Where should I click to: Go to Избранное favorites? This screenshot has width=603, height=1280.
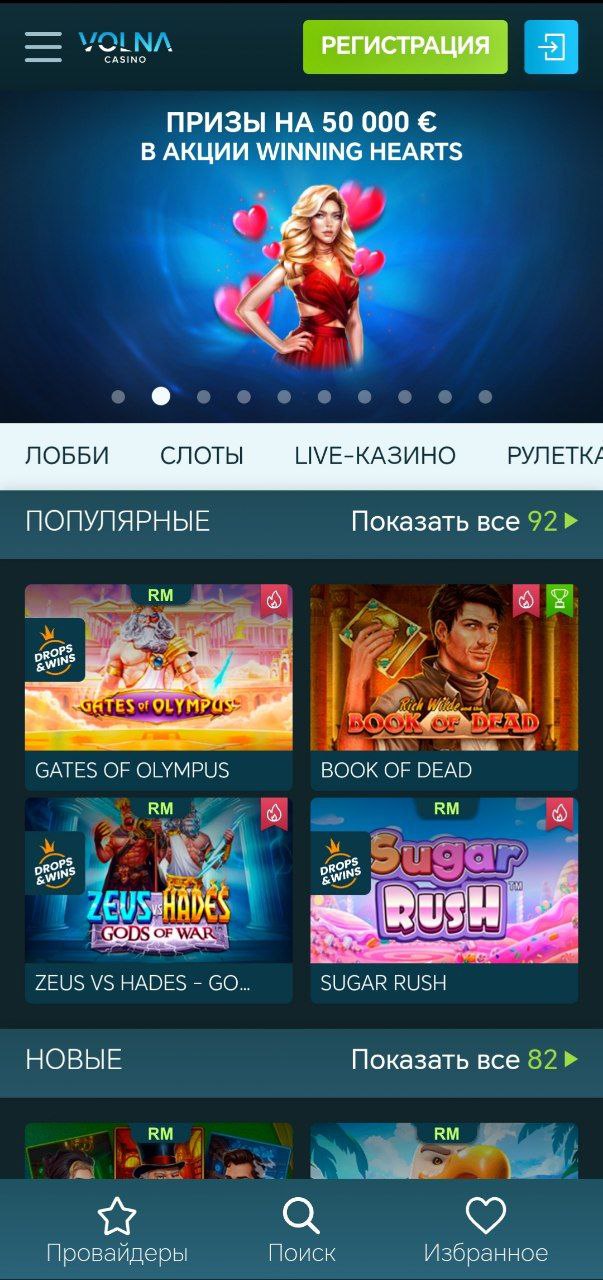pyautogui.click(x=486, y=1231)
